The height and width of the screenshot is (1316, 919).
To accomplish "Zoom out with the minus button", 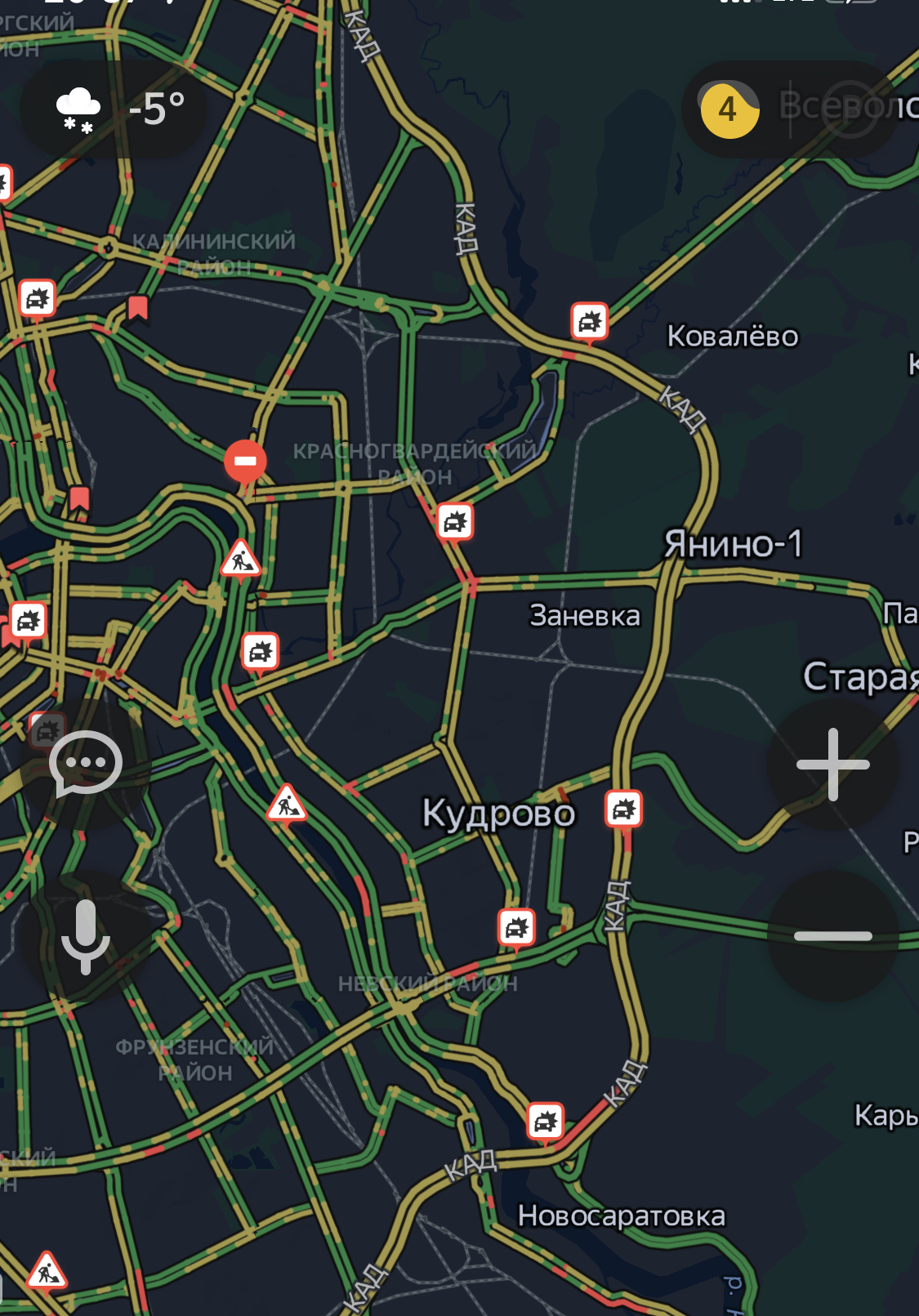I will click(832, 935).
